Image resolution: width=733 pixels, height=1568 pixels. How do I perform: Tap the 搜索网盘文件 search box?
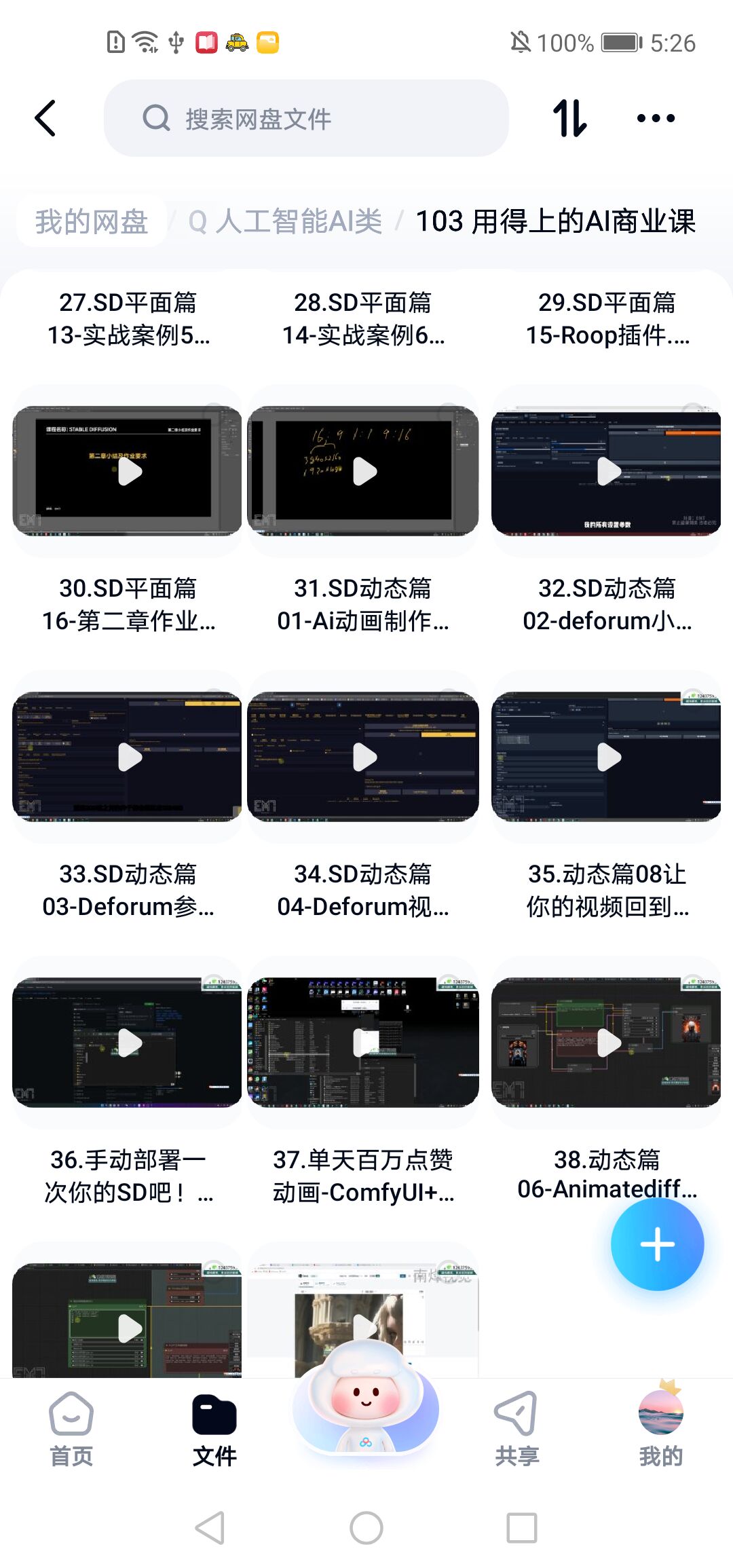coord(305,119)
